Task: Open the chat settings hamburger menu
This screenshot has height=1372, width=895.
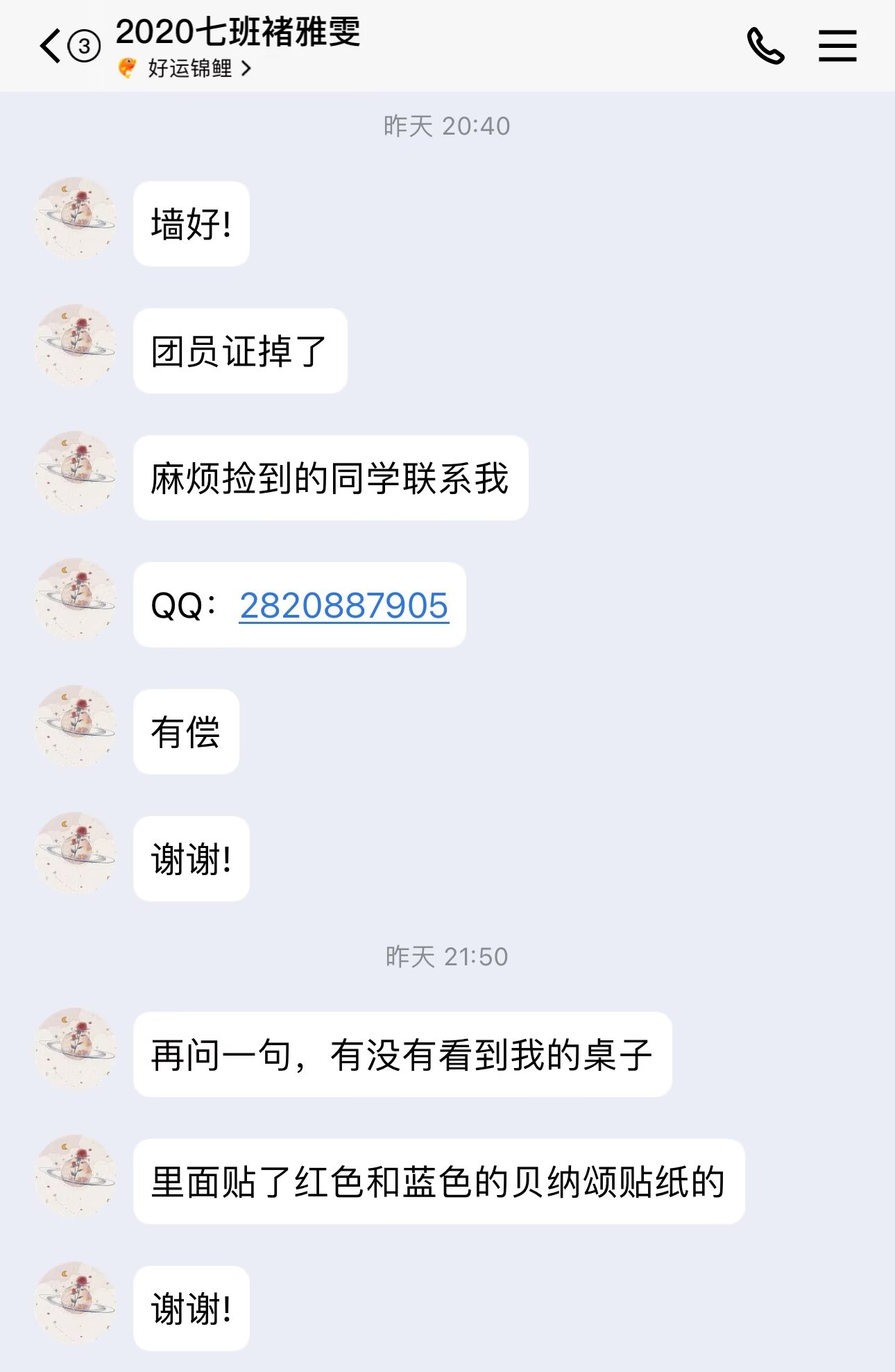Action: point(837,46)
